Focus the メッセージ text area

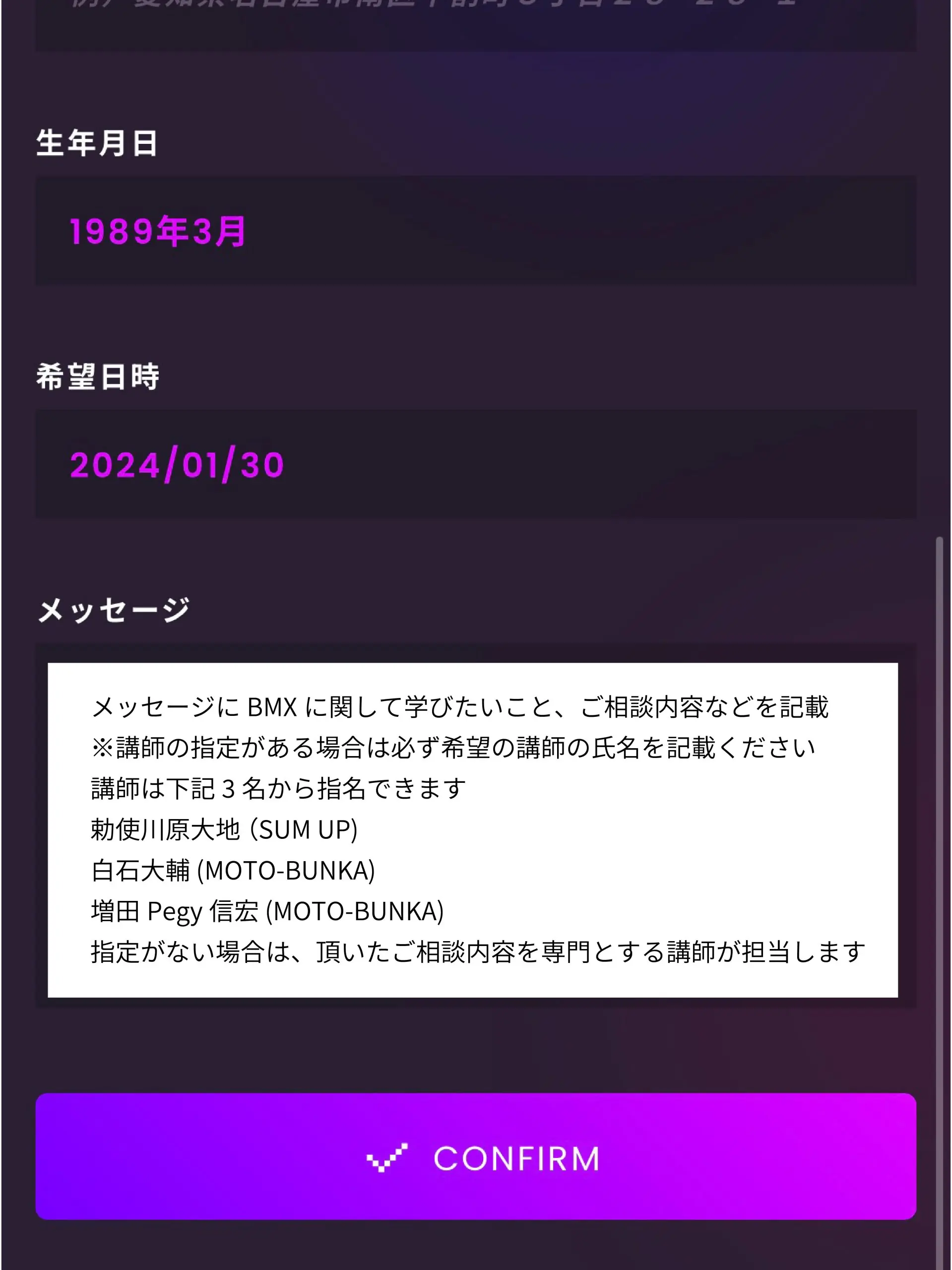tap(472, 829)
